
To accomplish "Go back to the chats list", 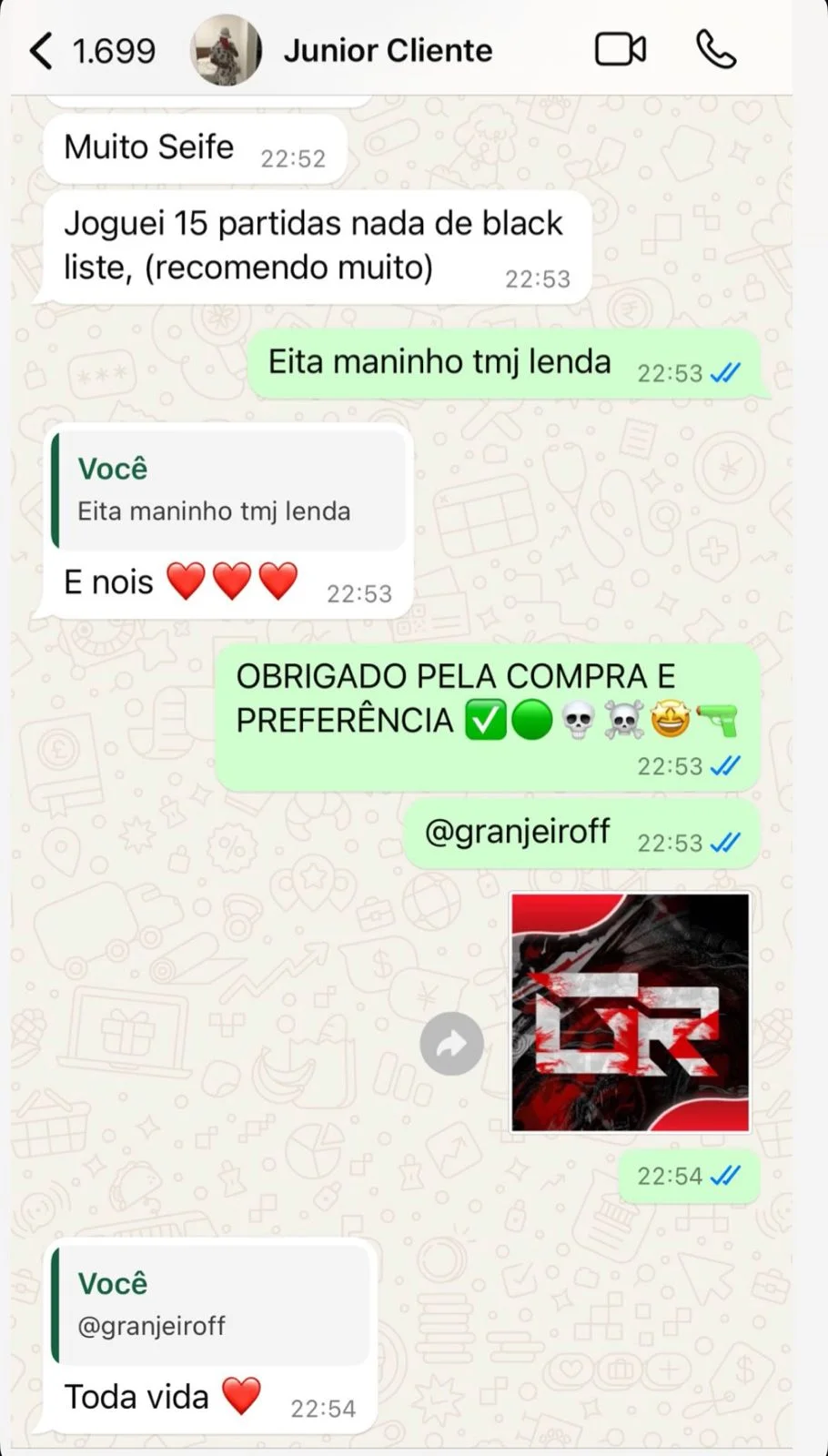I will [41, 51].
